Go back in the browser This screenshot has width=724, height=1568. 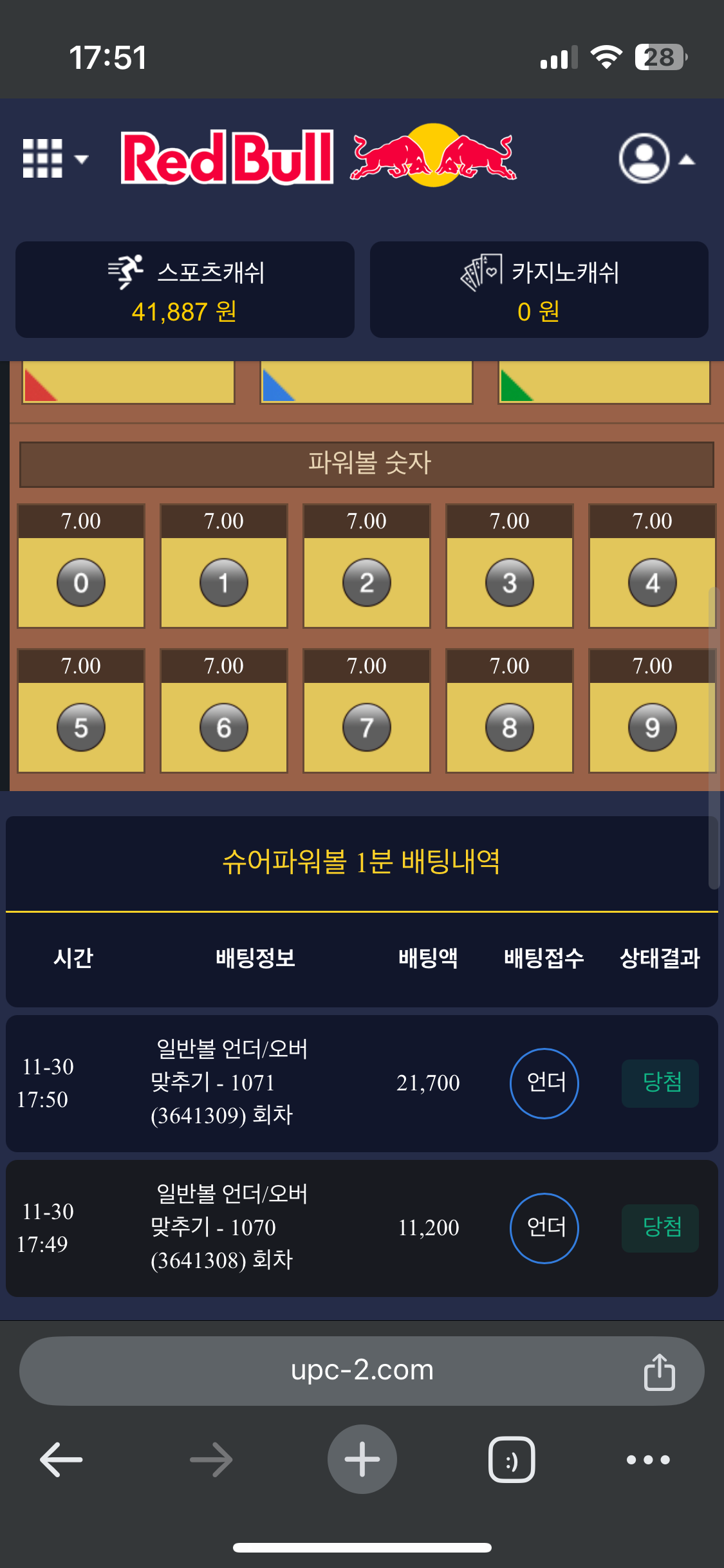pos(61,1459)
